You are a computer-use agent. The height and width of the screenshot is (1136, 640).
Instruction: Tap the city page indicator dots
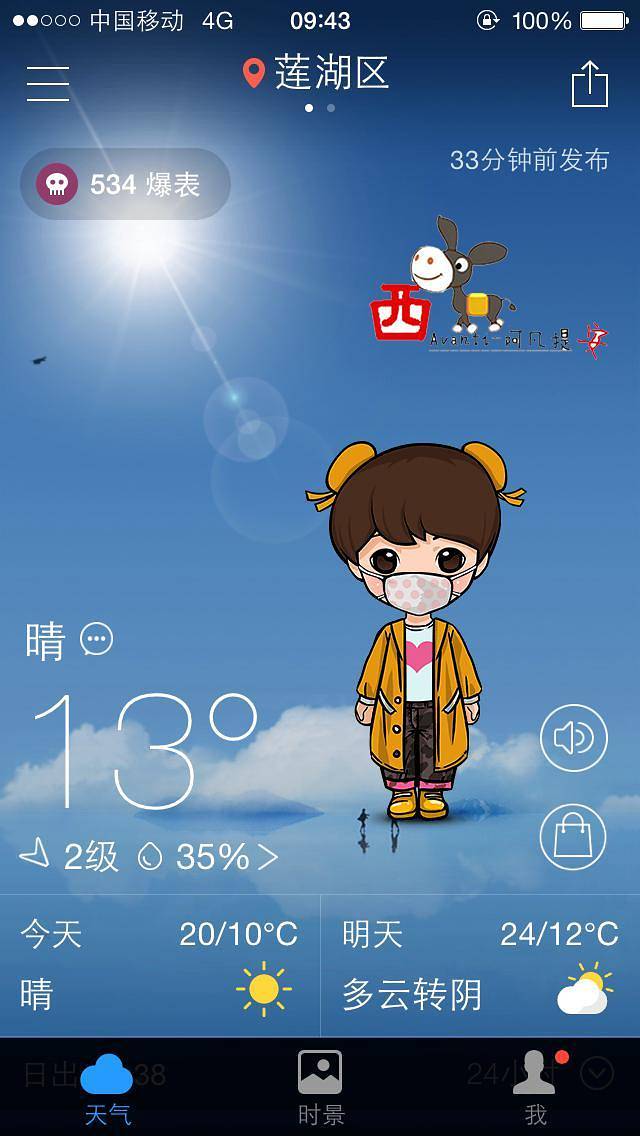point(320,108)
